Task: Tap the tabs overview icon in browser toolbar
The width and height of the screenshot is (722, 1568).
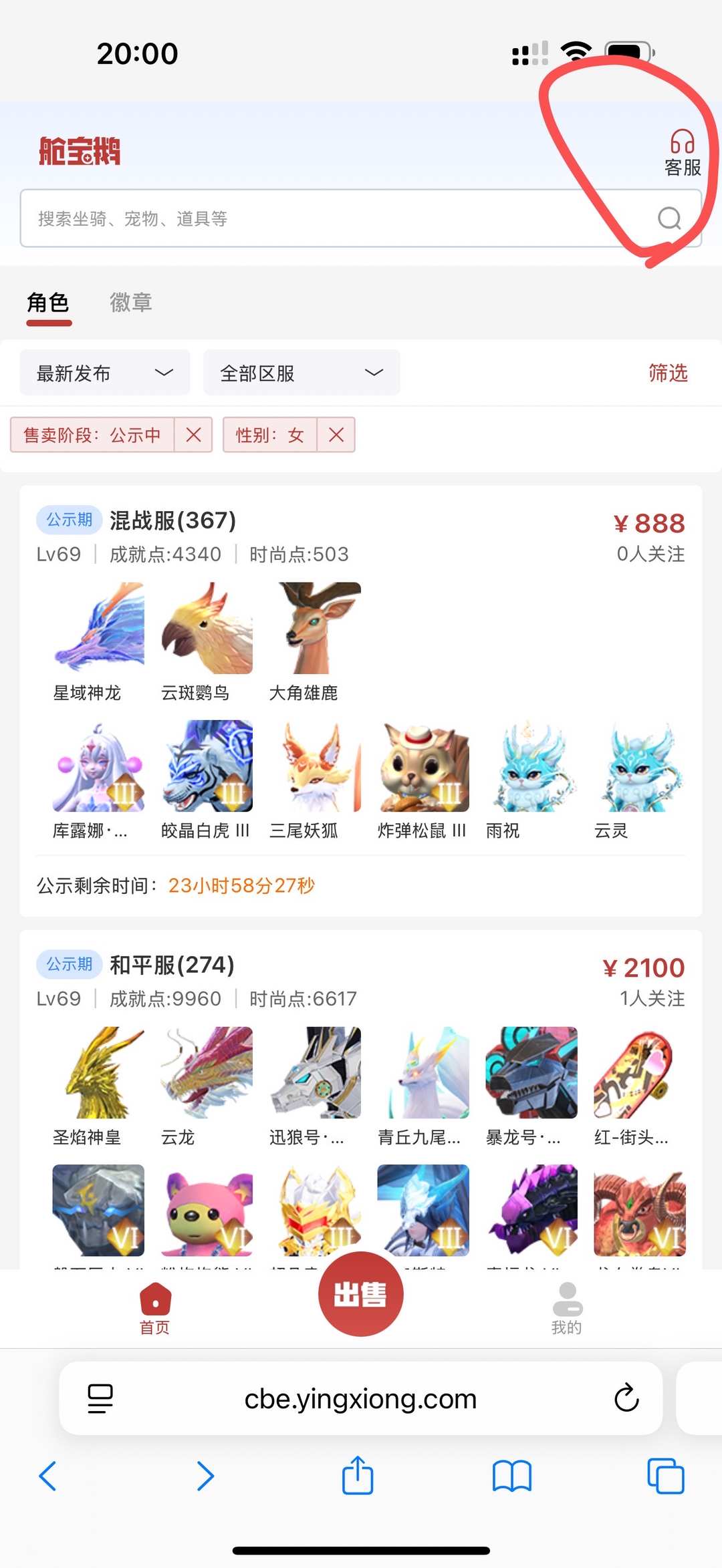Action: point(665,1476)
